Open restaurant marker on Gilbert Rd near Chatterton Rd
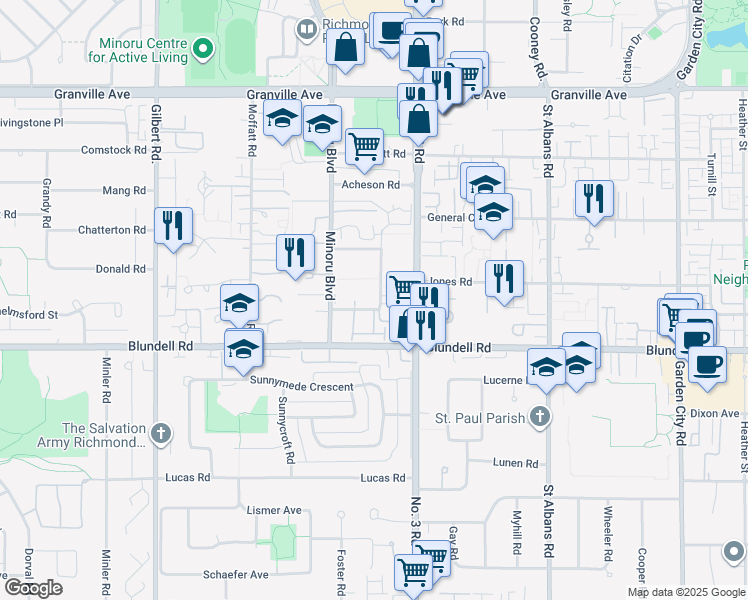This screenshot has width=748, height=600. 174,229
